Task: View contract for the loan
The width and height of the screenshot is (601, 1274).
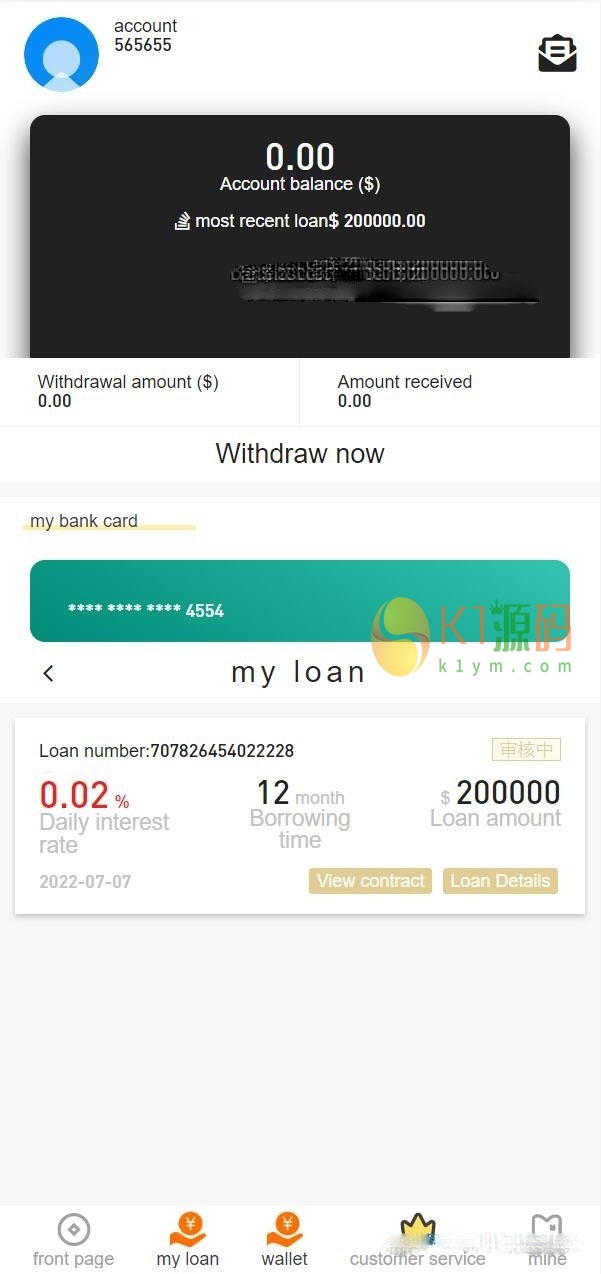Action: tap(370, 881)
